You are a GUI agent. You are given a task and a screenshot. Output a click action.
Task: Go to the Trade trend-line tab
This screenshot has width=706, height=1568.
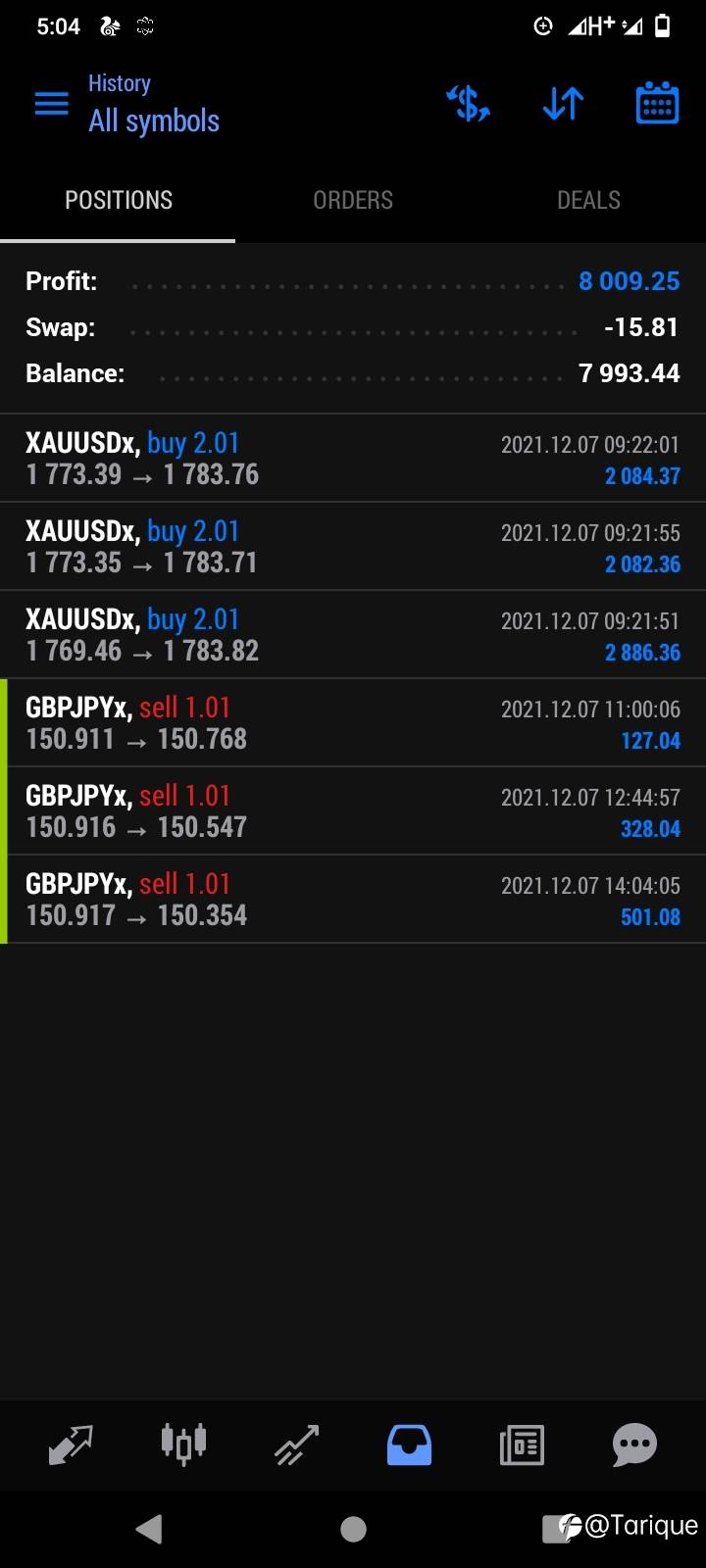click(x=296, y=1445)
